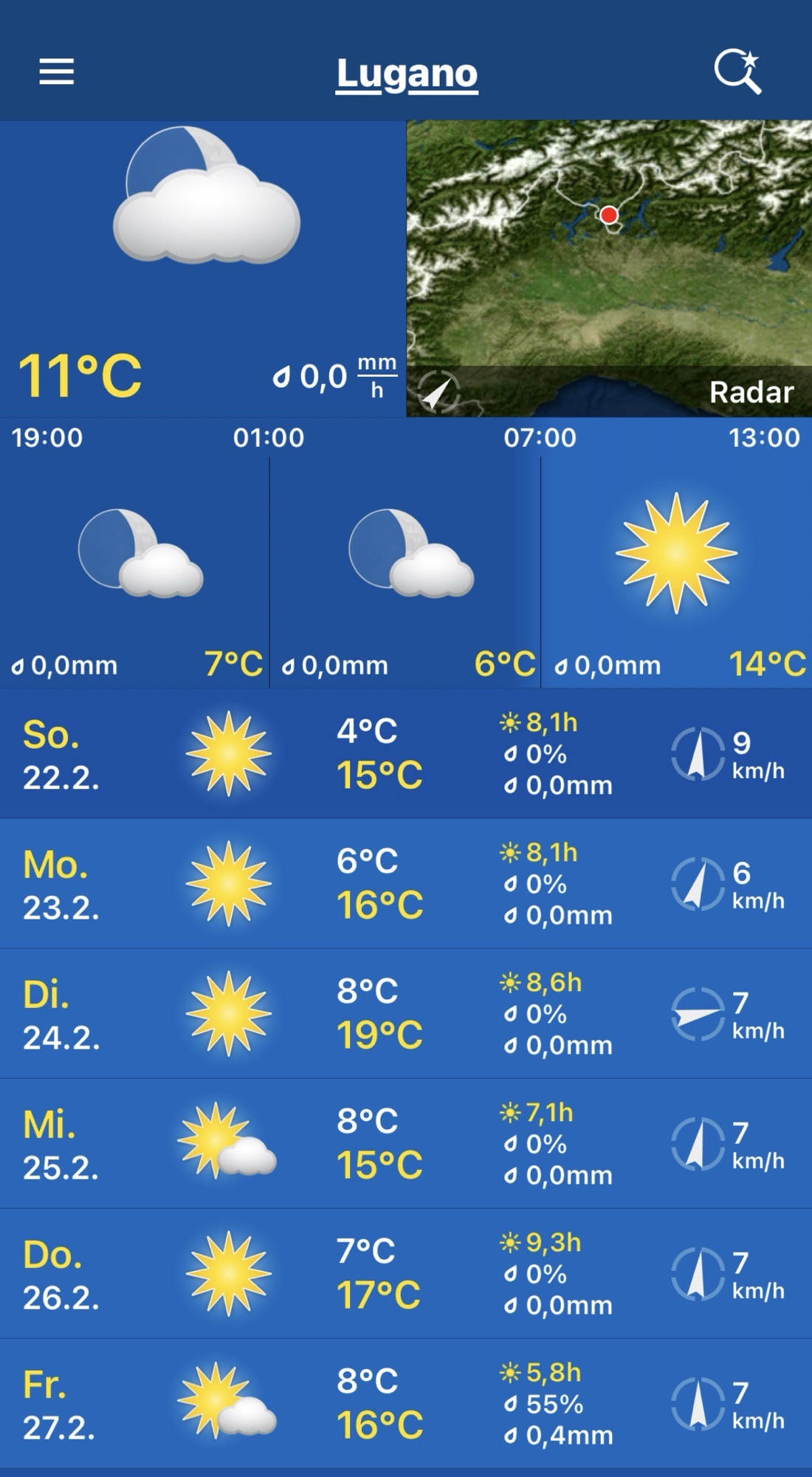Open the Radar map
812x1477 pixels.
[x=609, y=268]
